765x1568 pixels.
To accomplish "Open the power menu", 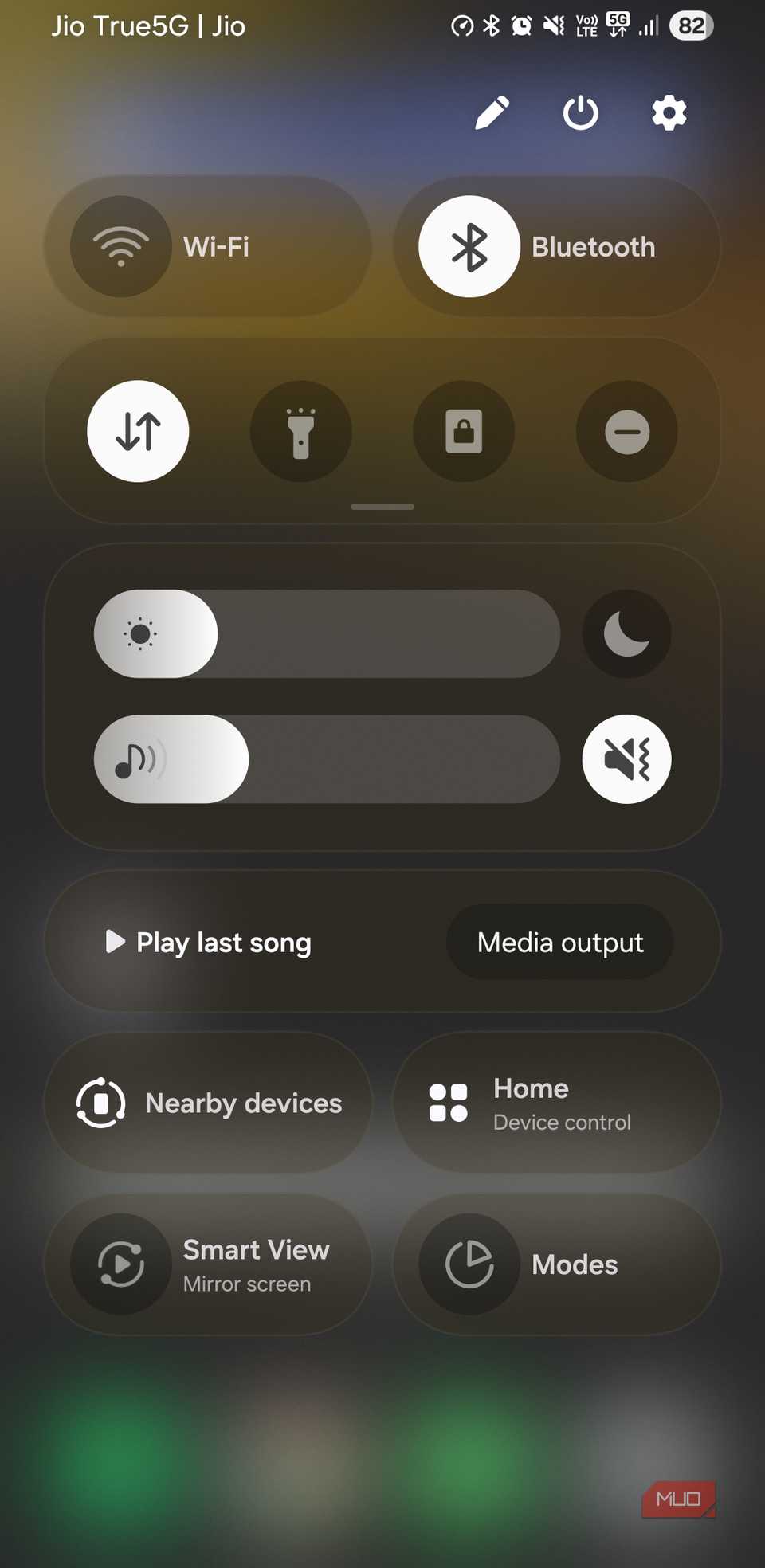I will pos(580,112).
